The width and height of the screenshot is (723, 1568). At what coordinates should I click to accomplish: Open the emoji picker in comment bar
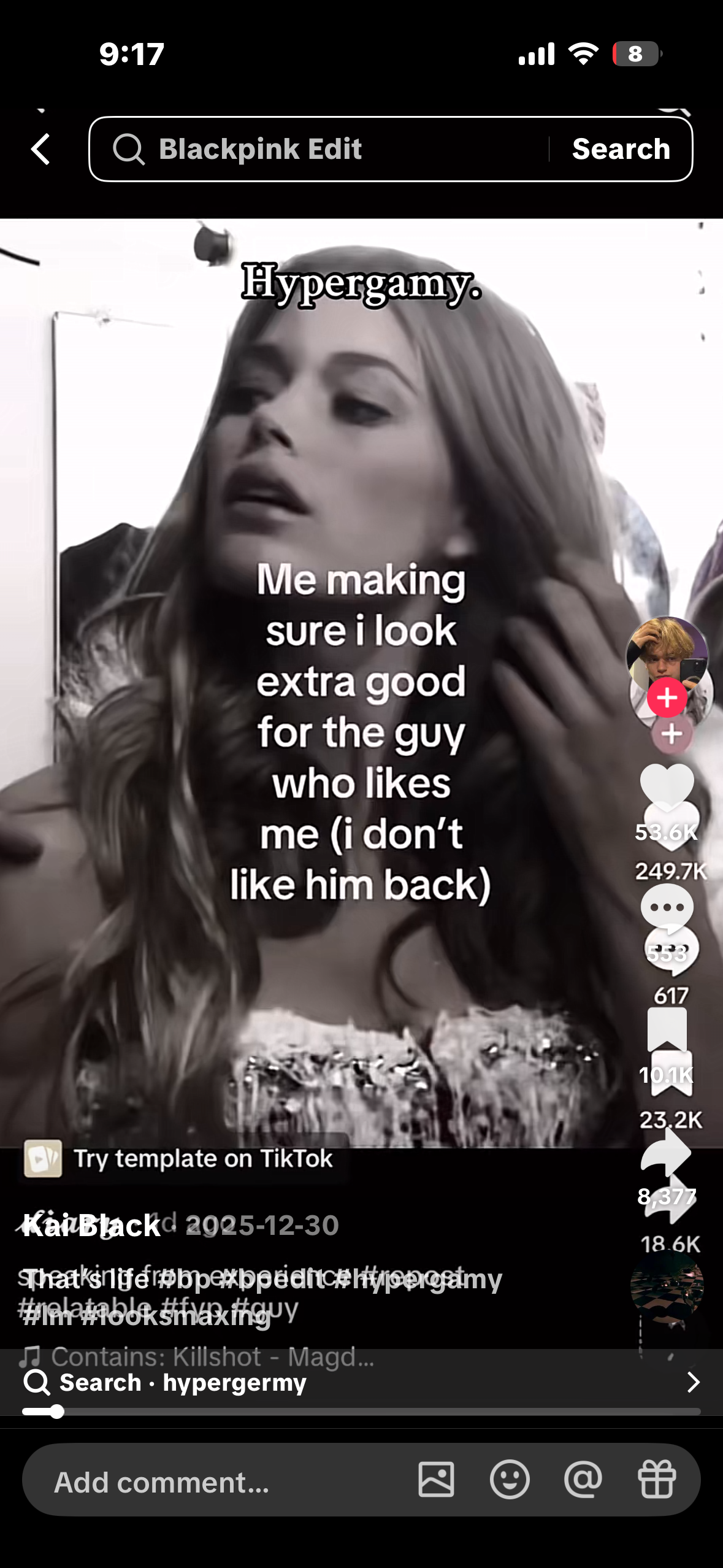tap(510, 1479)
